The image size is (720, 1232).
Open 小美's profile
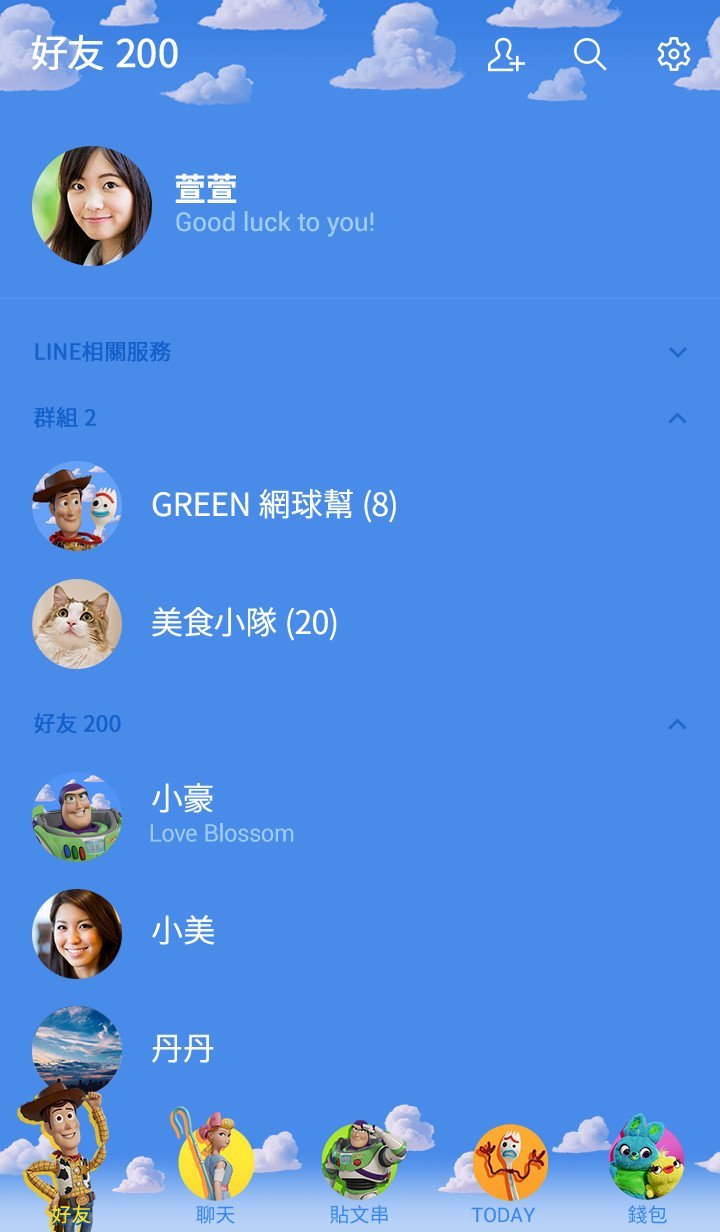pos(183,932)
